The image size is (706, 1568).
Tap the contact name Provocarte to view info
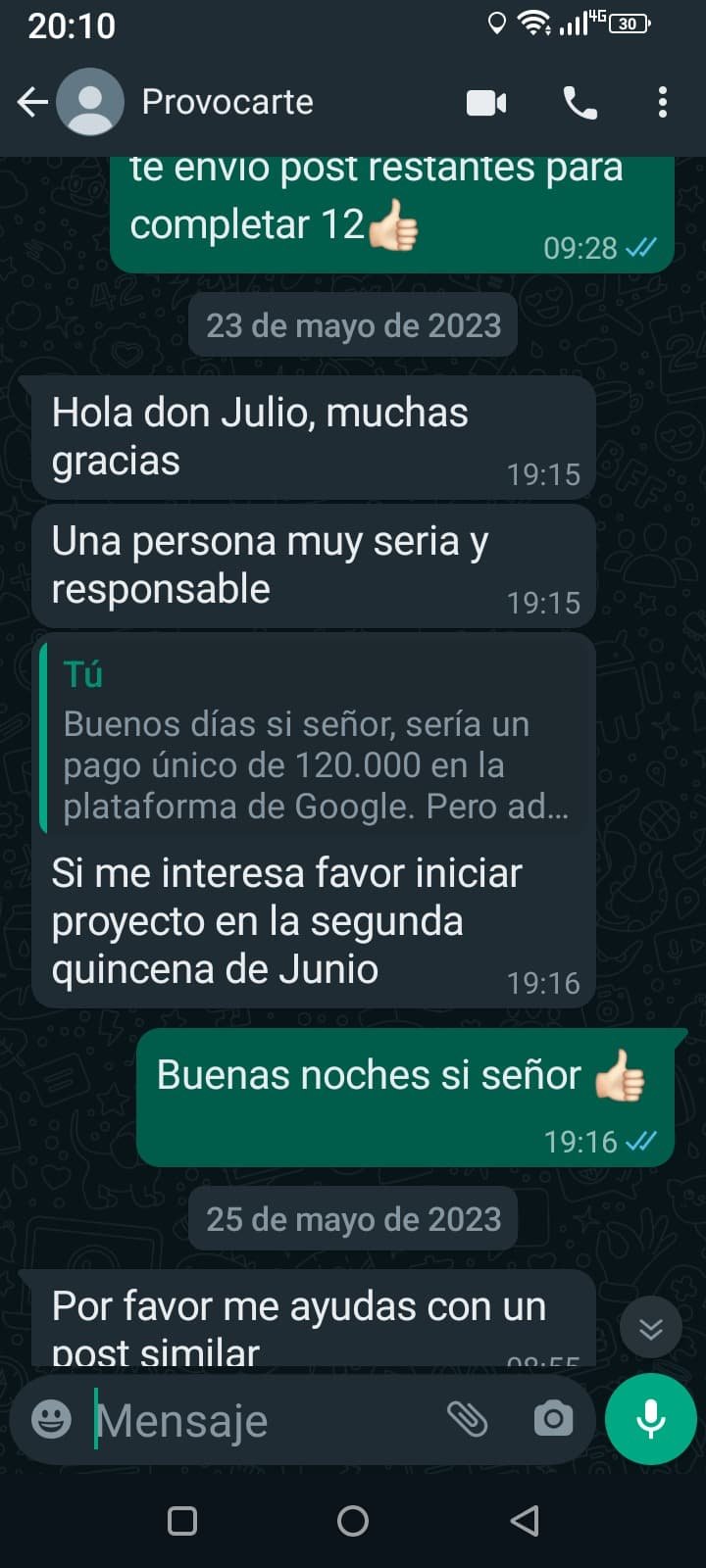[227, 101]
